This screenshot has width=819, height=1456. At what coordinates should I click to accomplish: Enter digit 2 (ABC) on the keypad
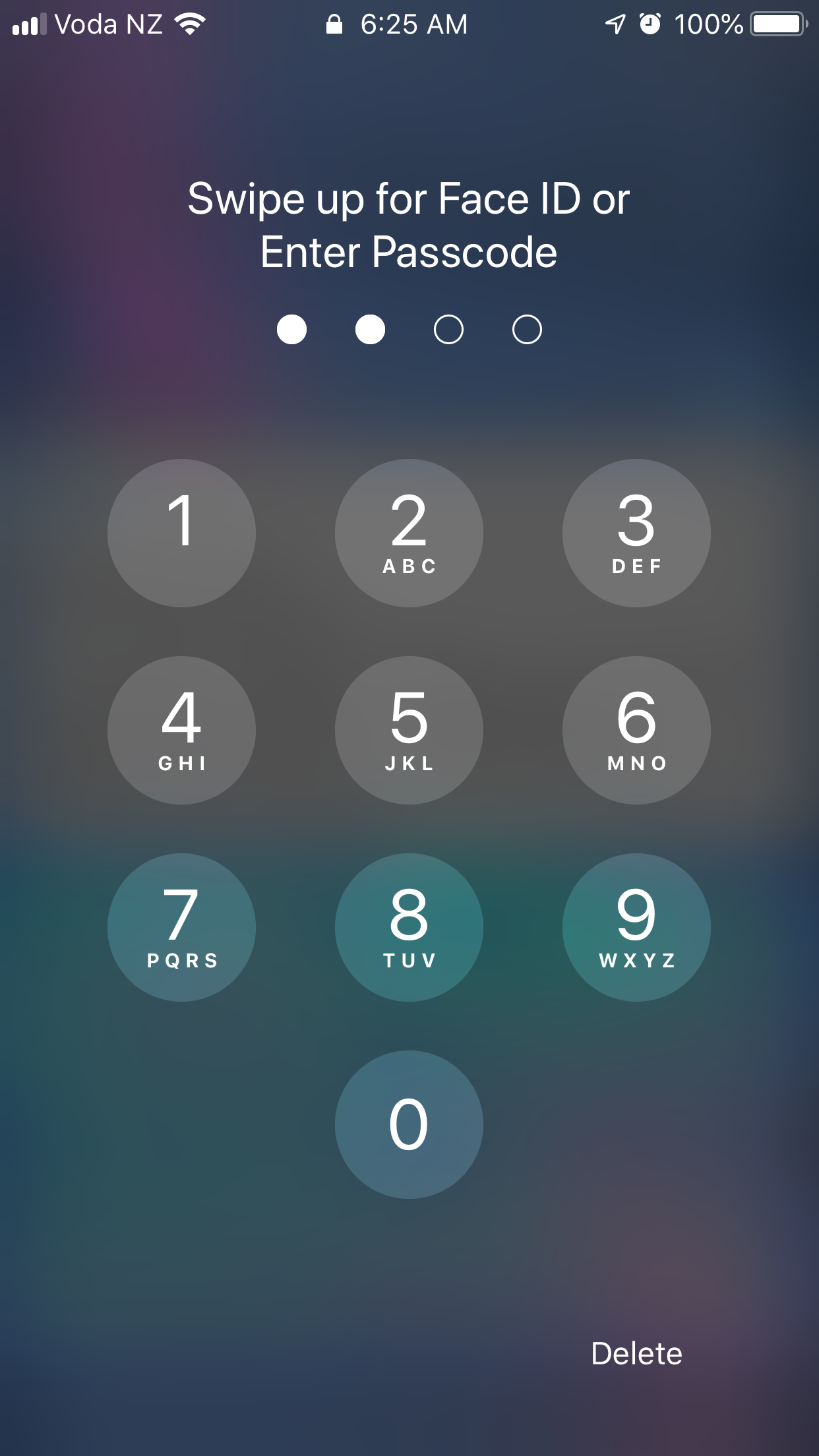[409, 533]
